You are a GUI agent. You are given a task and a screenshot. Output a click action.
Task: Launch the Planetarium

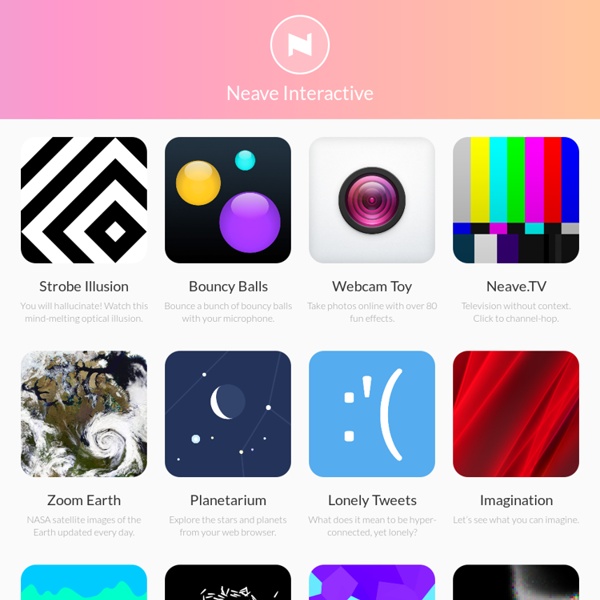(228, 414)
